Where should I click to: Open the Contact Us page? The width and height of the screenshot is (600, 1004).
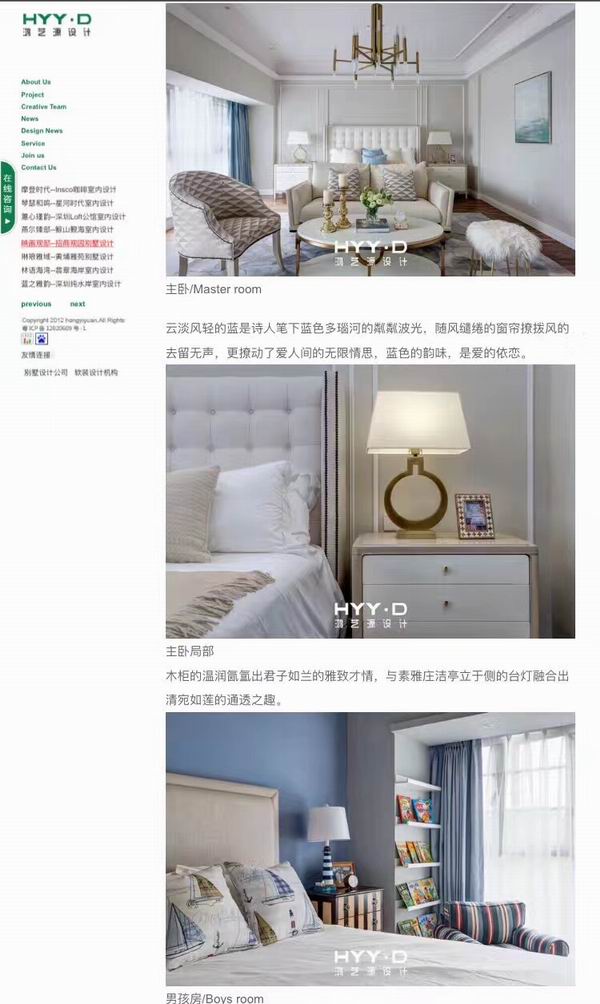[39, 167]
